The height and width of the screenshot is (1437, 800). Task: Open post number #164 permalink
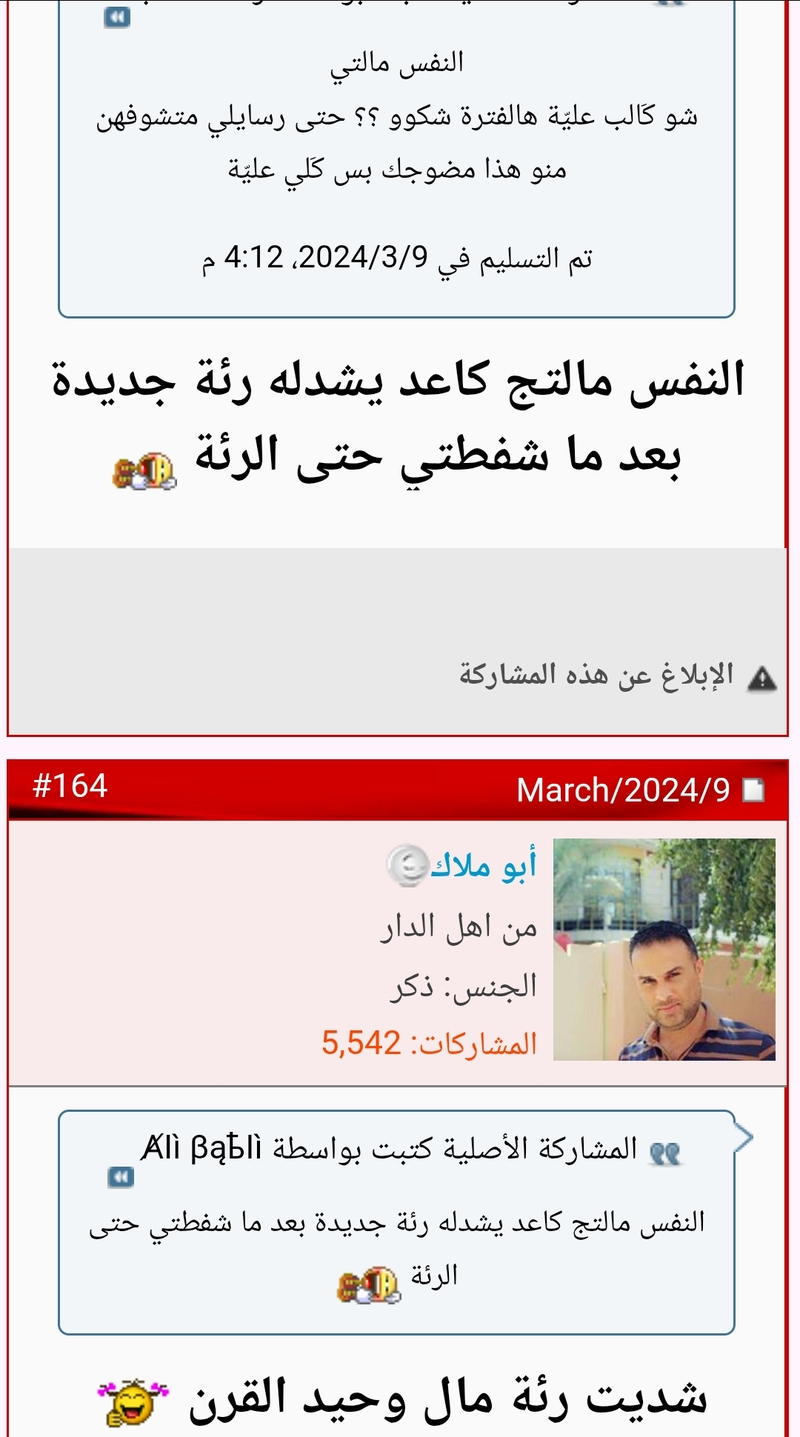[x=69, y=787]
